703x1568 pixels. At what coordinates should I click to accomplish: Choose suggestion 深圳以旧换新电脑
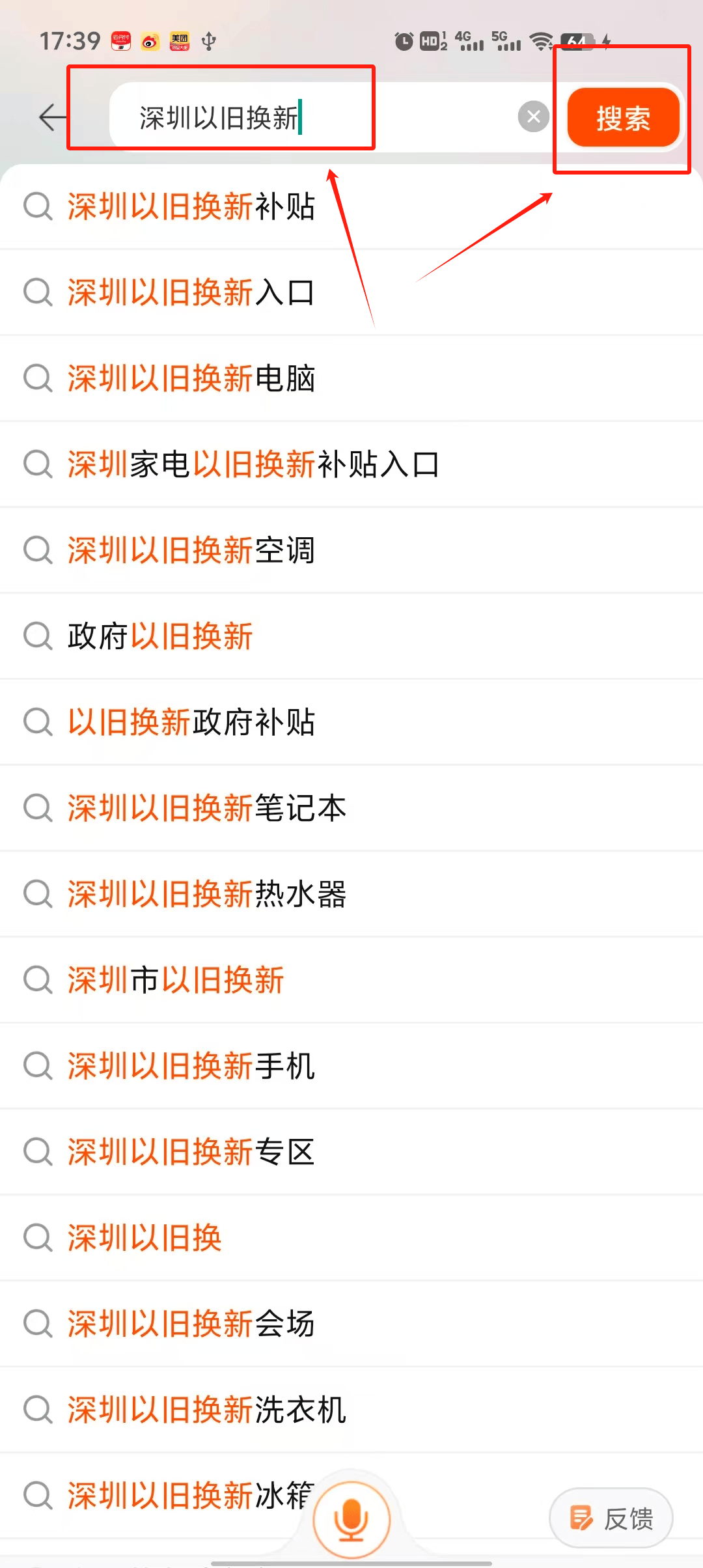tap(351, 378)
